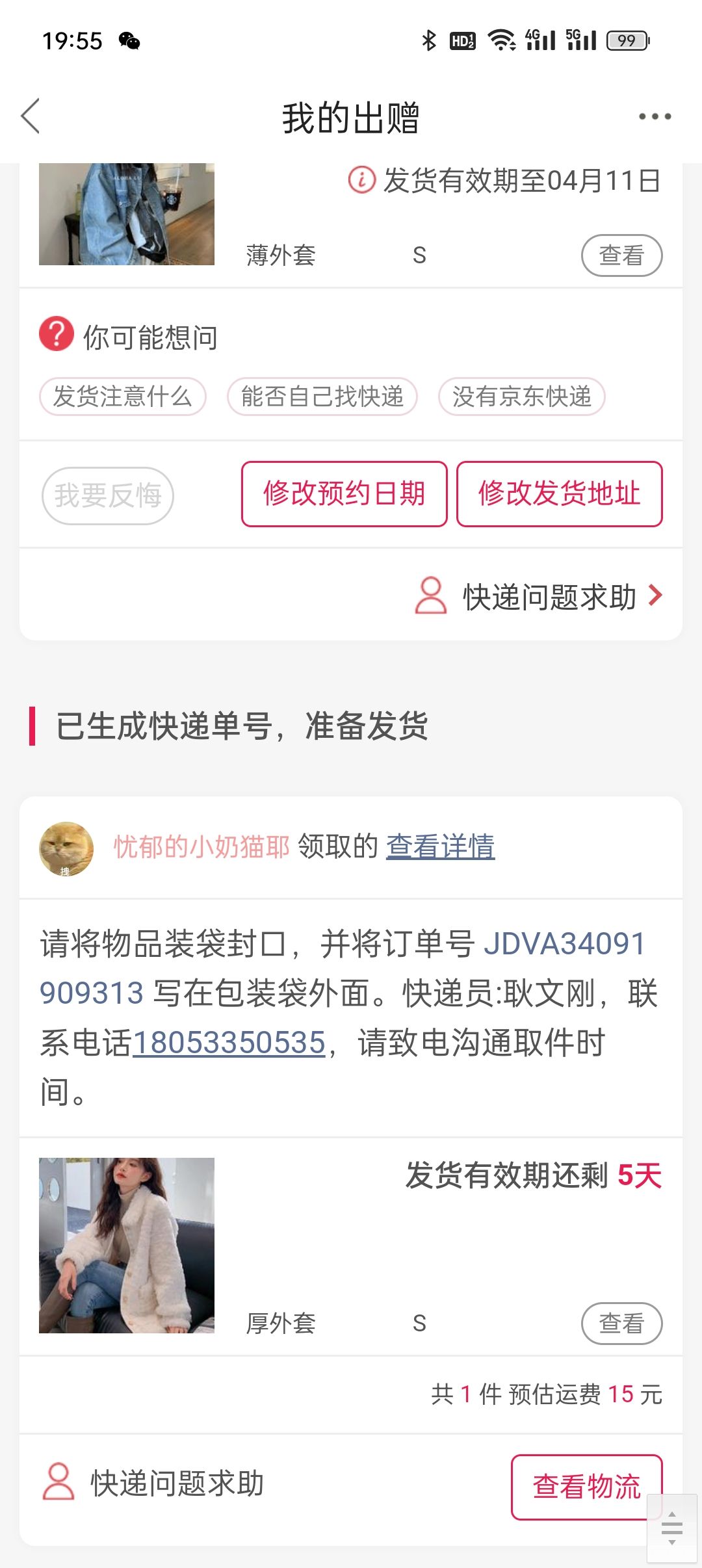Open 快递问题求助 with red chevron

coord(539,596)
